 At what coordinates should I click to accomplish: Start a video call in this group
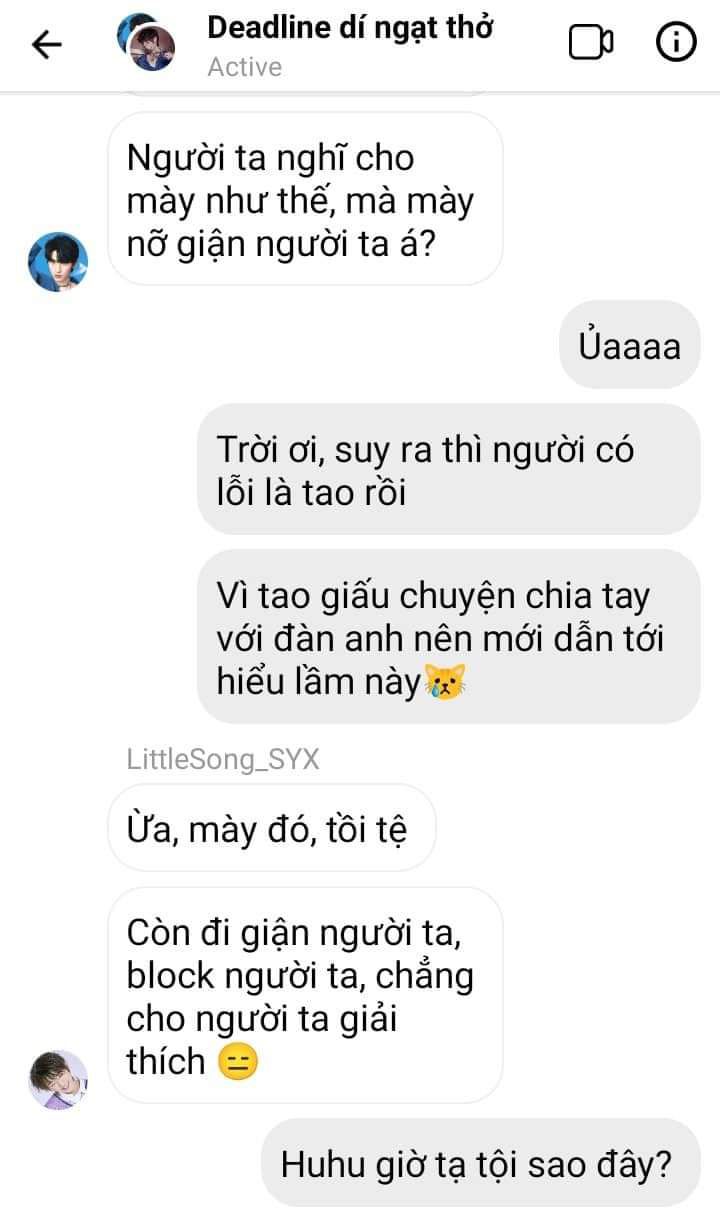[x=590, y=43]
